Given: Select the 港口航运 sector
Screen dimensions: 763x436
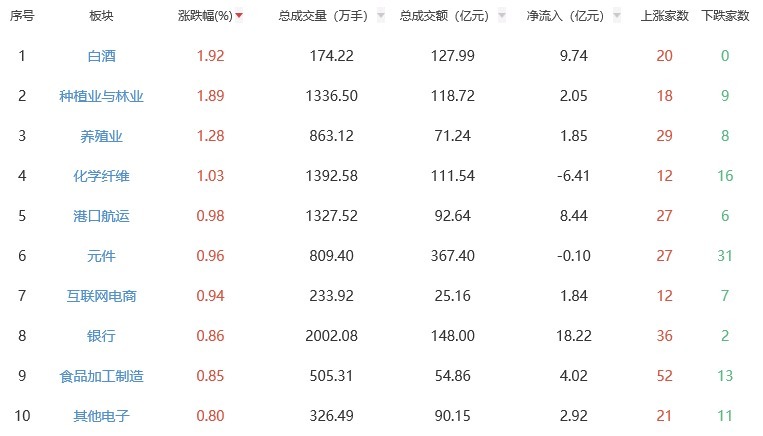Looking at the screenshot, I should [x=101, y=216].
